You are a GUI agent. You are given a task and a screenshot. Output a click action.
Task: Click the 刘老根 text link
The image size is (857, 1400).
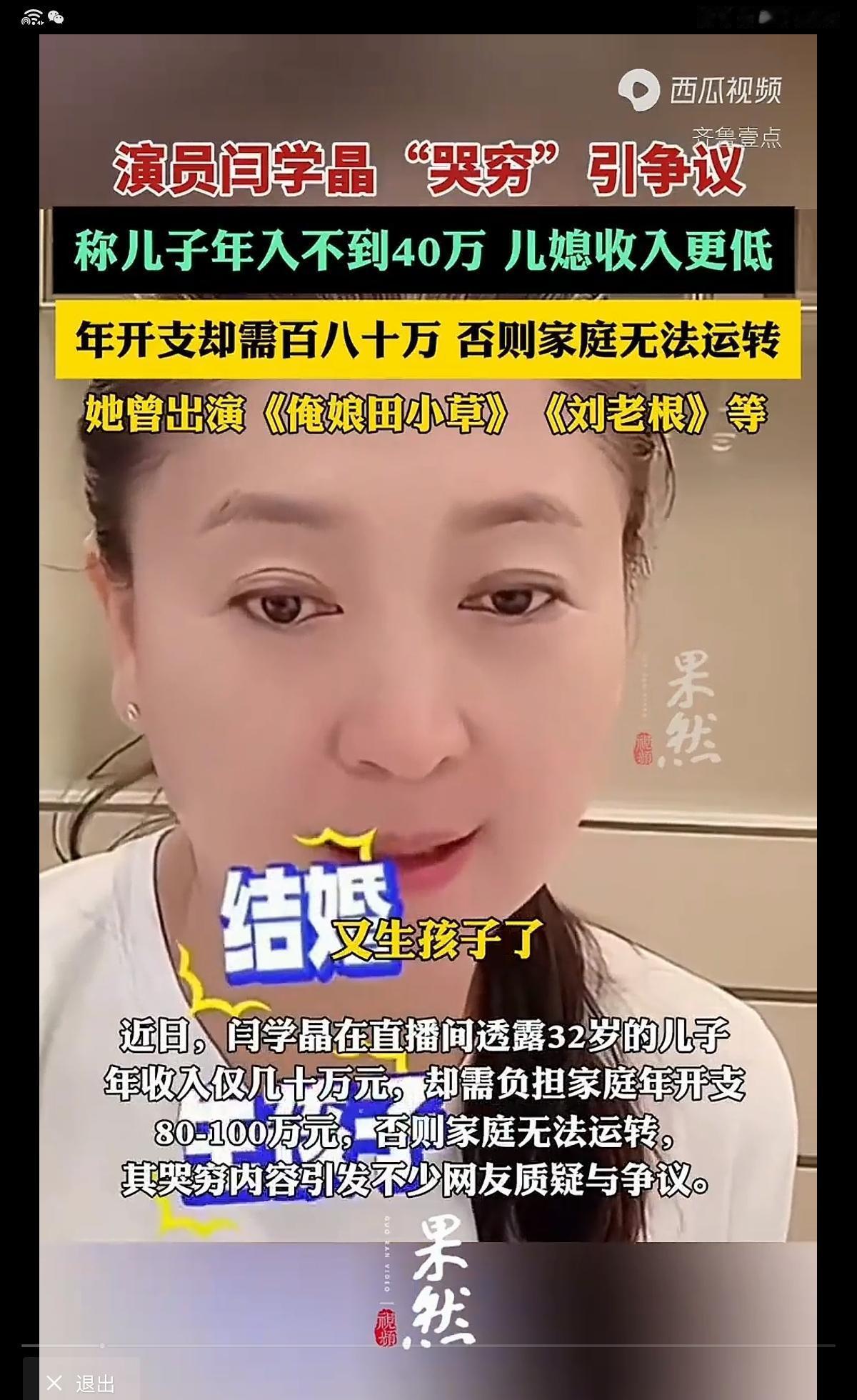[628, 414]
